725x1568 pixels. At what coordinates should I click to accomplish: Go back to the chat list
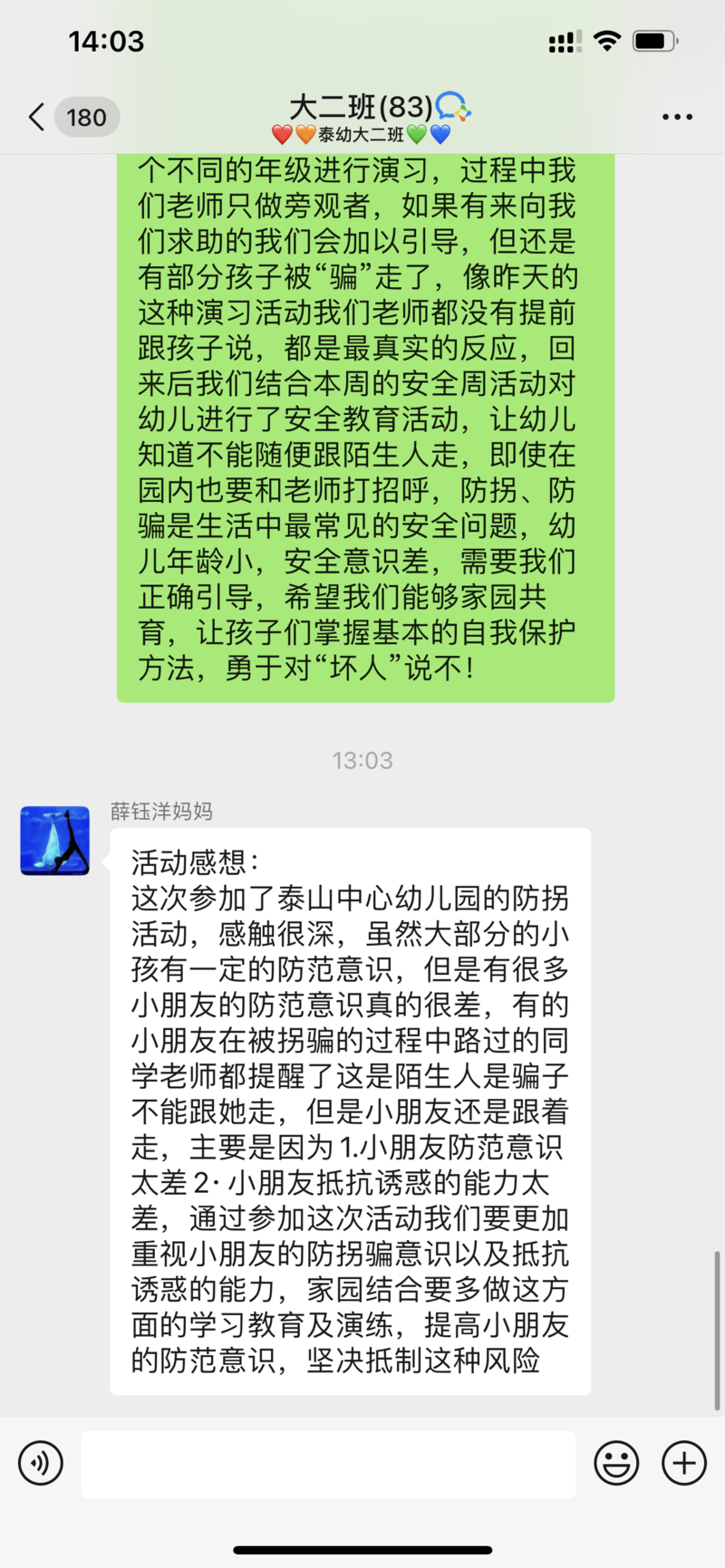[x=38, y=117]
